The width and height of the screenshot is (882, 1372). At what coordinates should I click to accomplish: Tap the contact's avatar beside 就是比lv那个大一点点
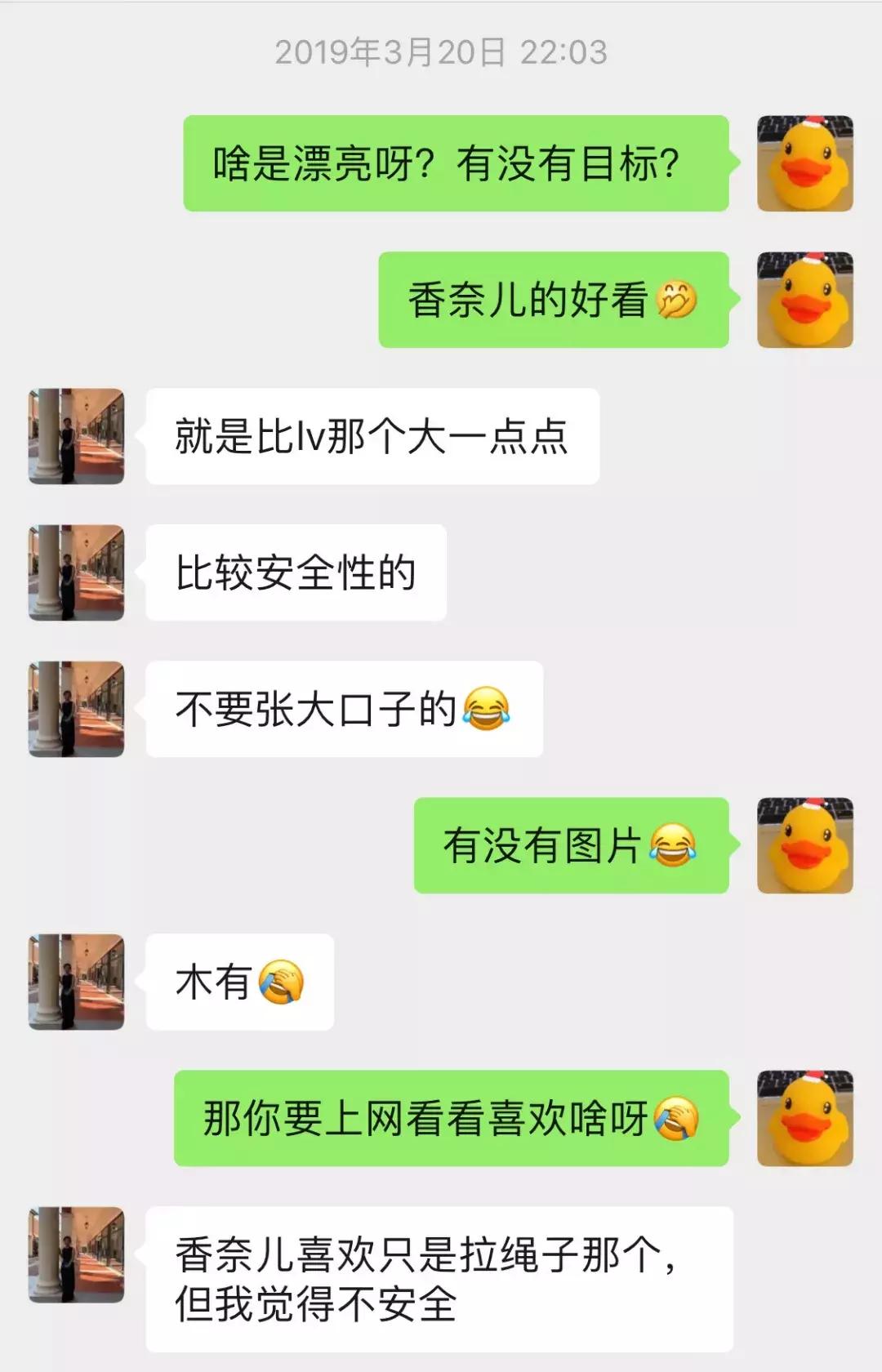pos(76,435)
